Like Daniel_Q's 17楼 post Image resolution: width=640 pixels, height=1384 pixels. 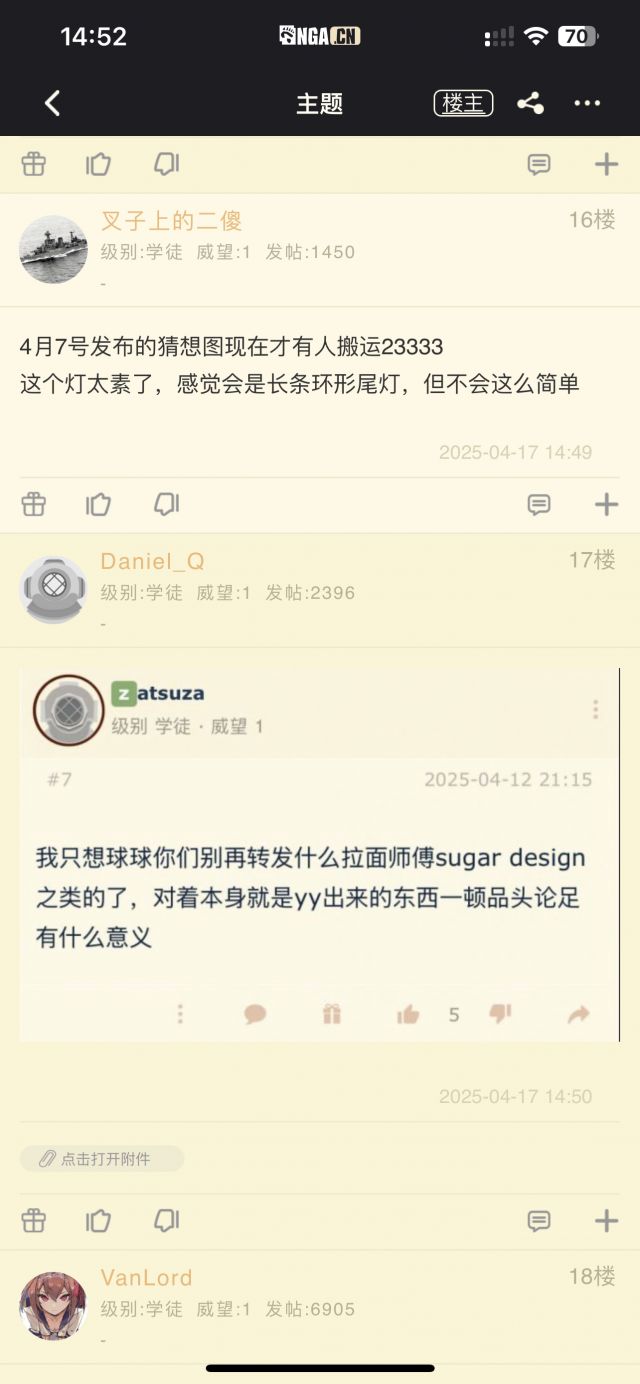[x=98, y=1221]
